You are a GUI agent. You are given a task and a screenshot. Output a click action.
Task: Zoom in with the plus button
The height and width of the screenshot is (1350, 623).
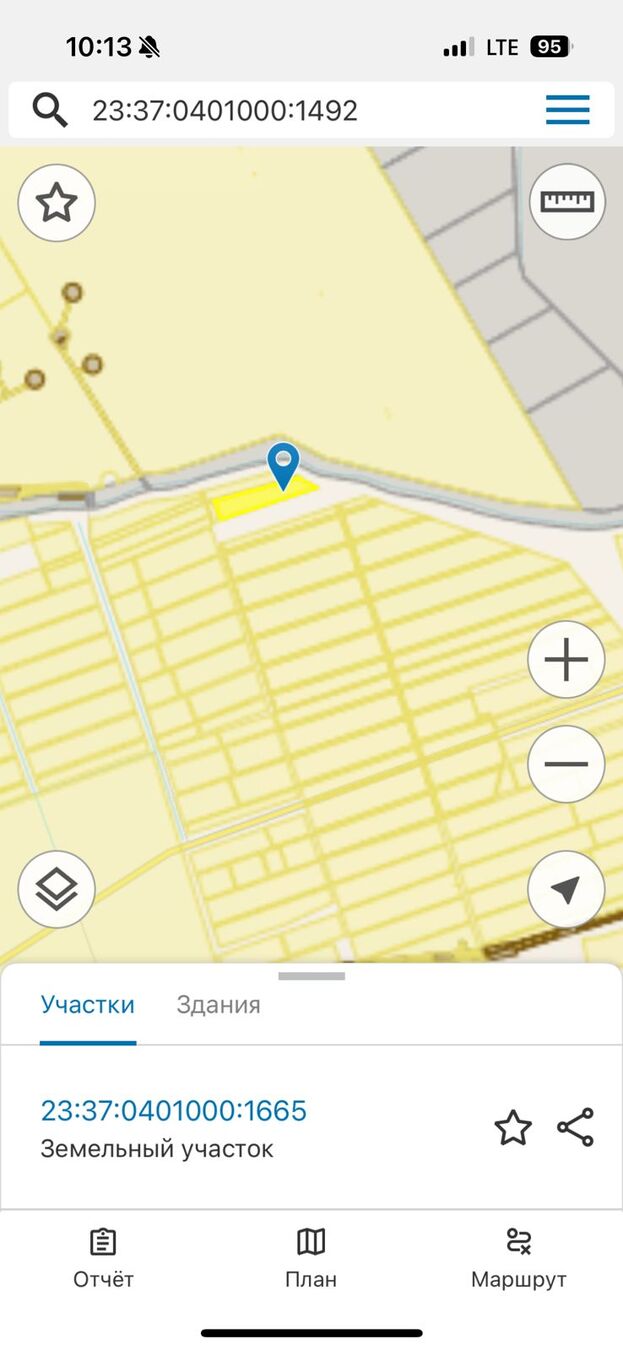[x=566, y=660]
